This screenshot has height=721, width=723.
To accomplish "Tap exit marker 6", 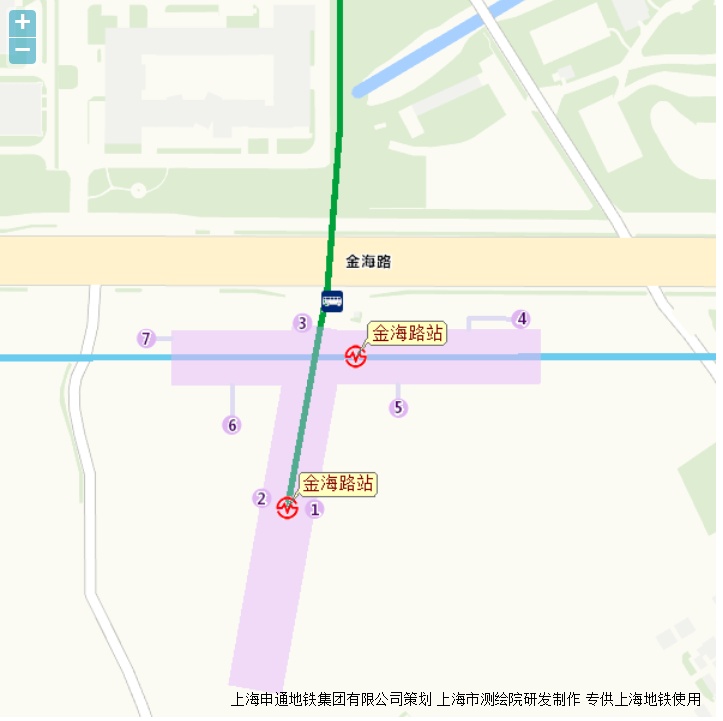I will (232, 425).
